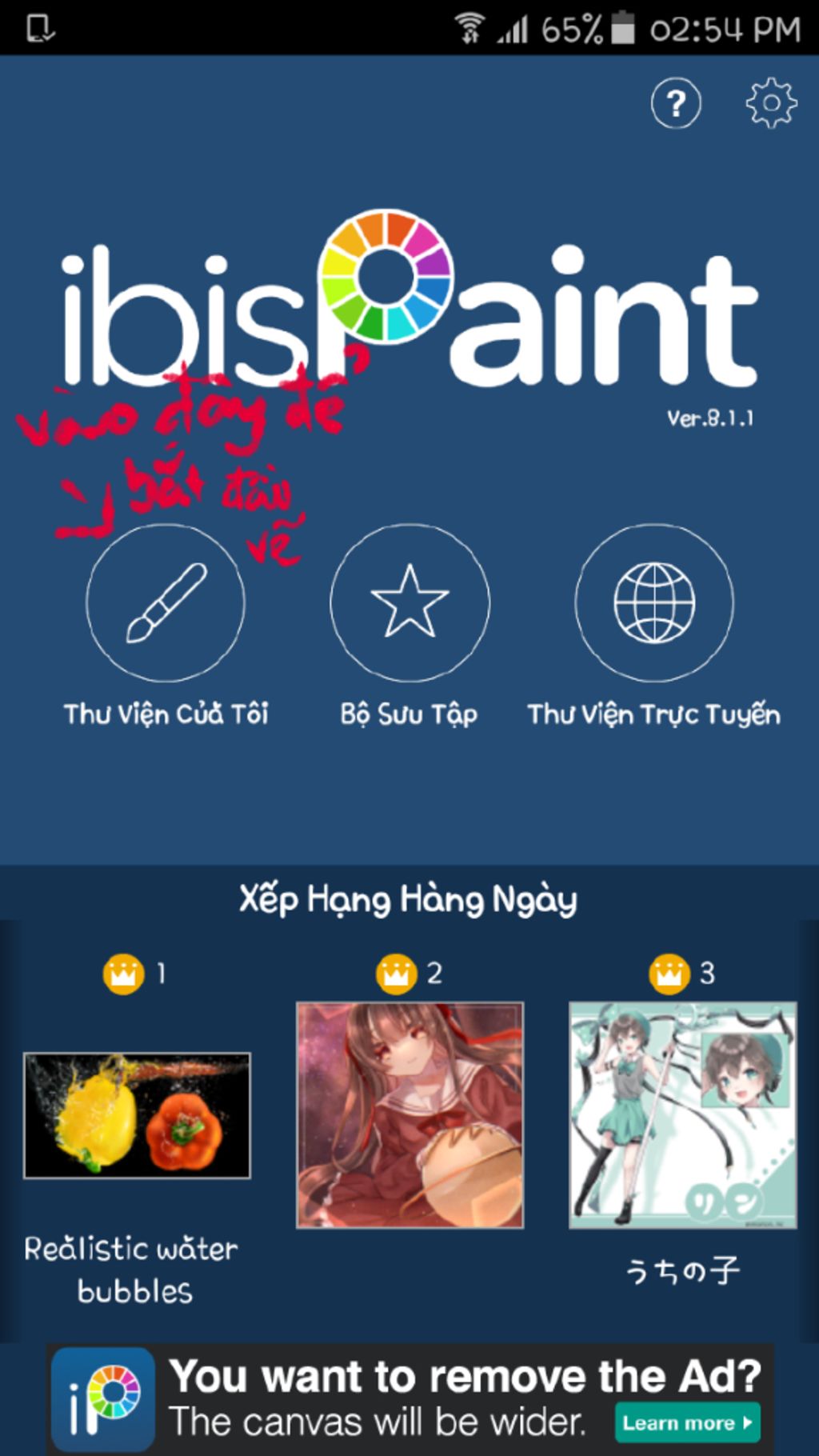Tap Learn more on the ad banner
819x1456 pixels.
(x=686, y=1423)
